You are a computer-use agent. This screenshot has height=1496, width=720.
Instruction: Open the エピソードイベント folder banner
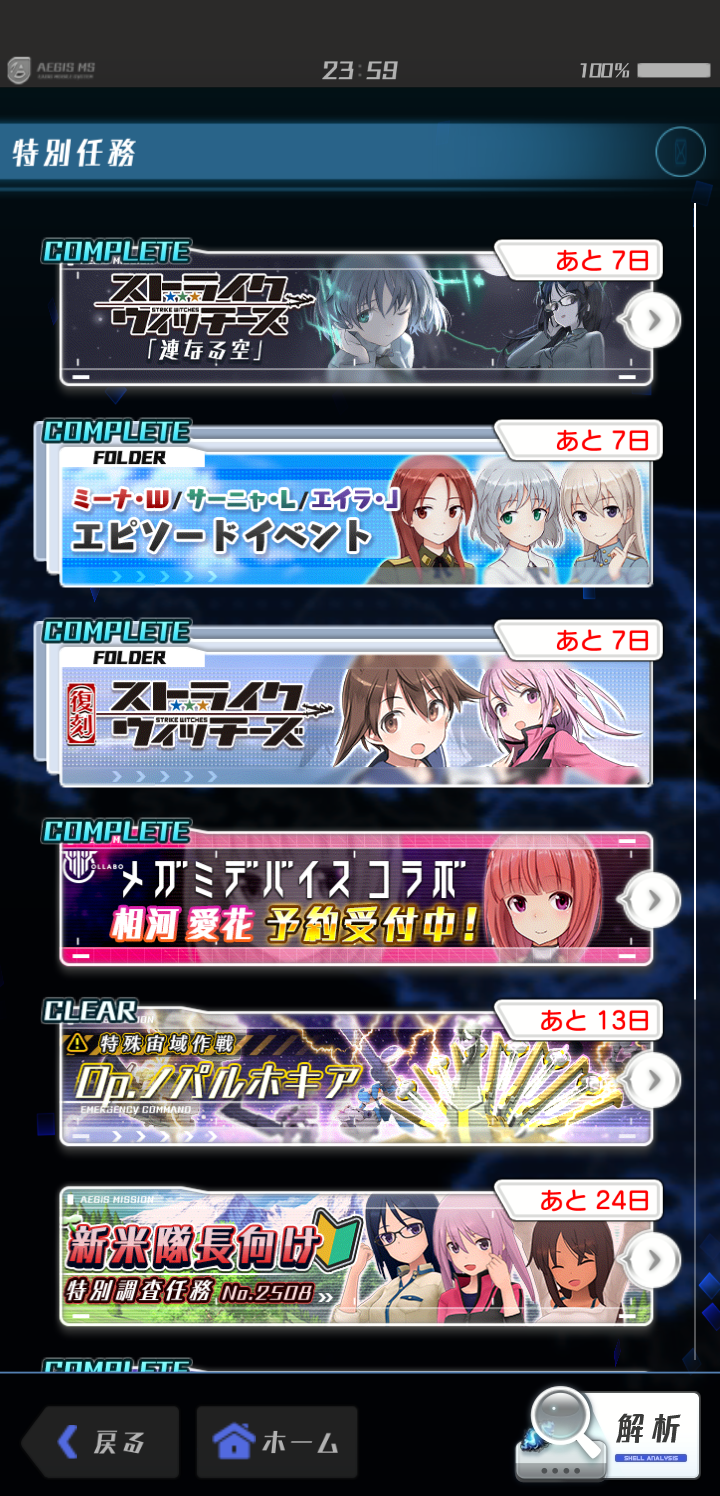[356, 516]
